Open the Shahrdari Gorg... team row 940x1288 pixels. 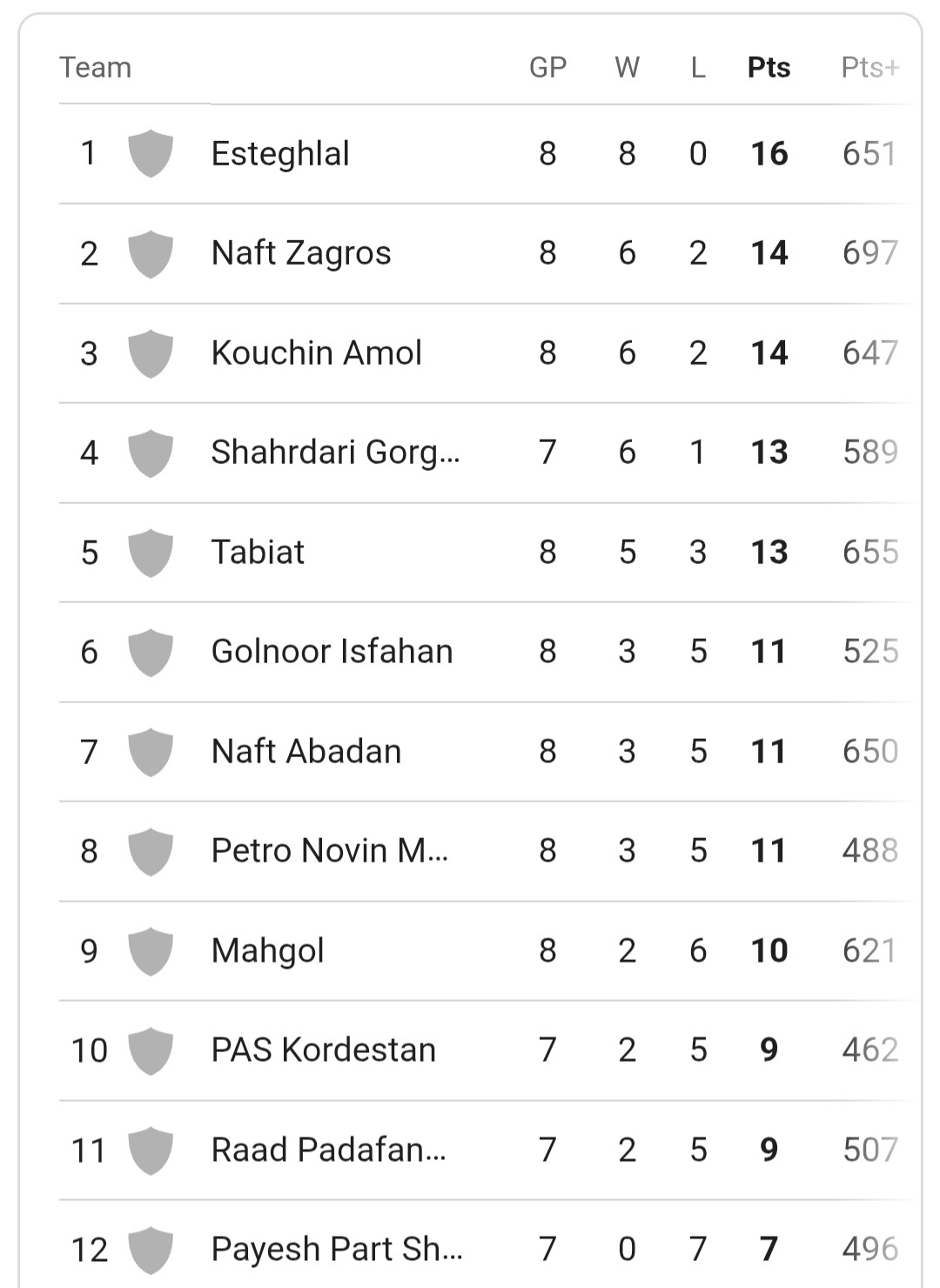335,453
